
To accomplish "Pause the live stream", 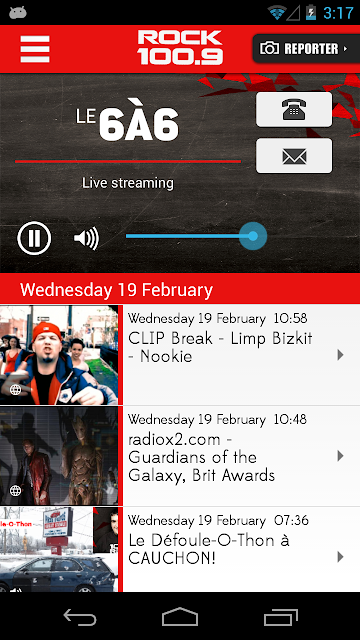I will click(34, 238).
